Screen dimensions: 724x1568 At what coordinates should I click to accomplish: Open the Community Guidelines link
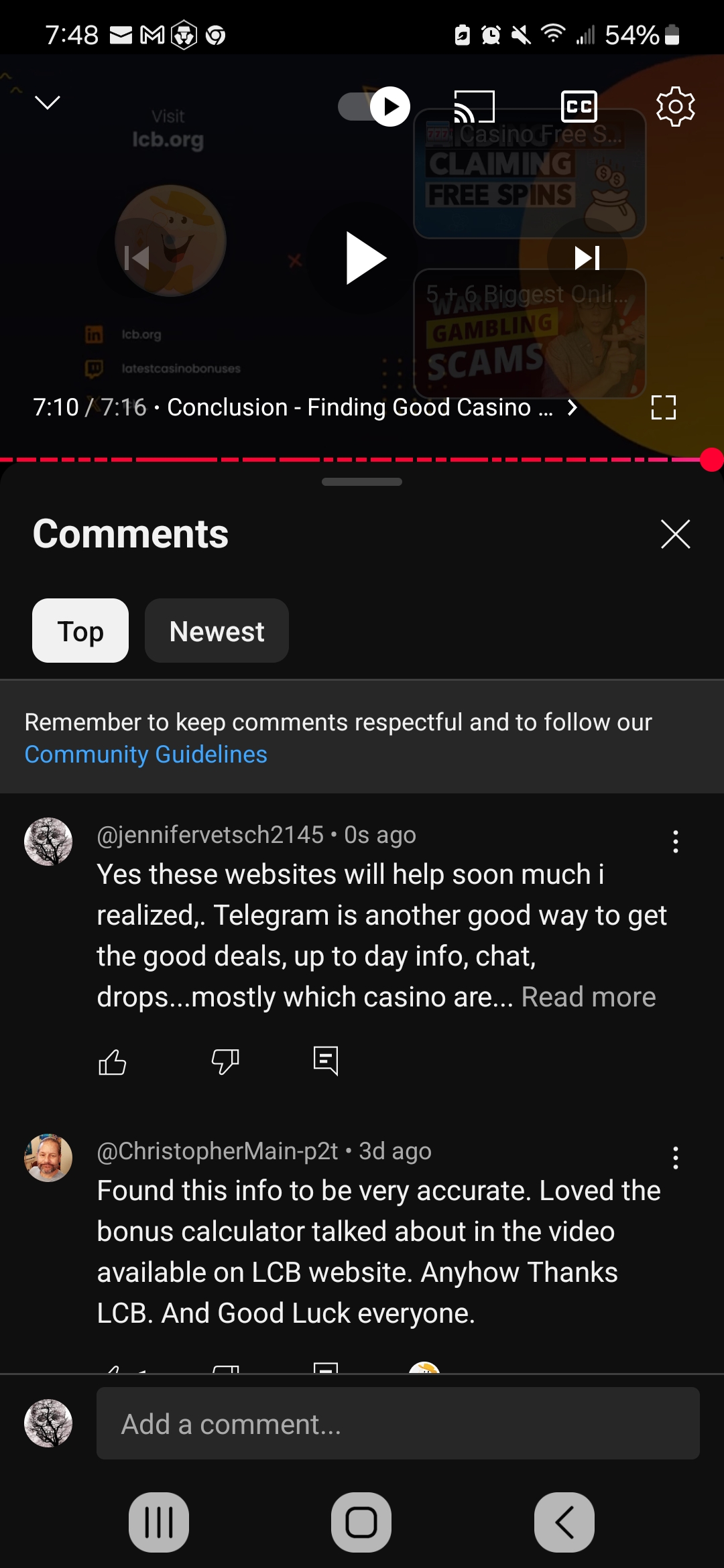pos(146,755)
